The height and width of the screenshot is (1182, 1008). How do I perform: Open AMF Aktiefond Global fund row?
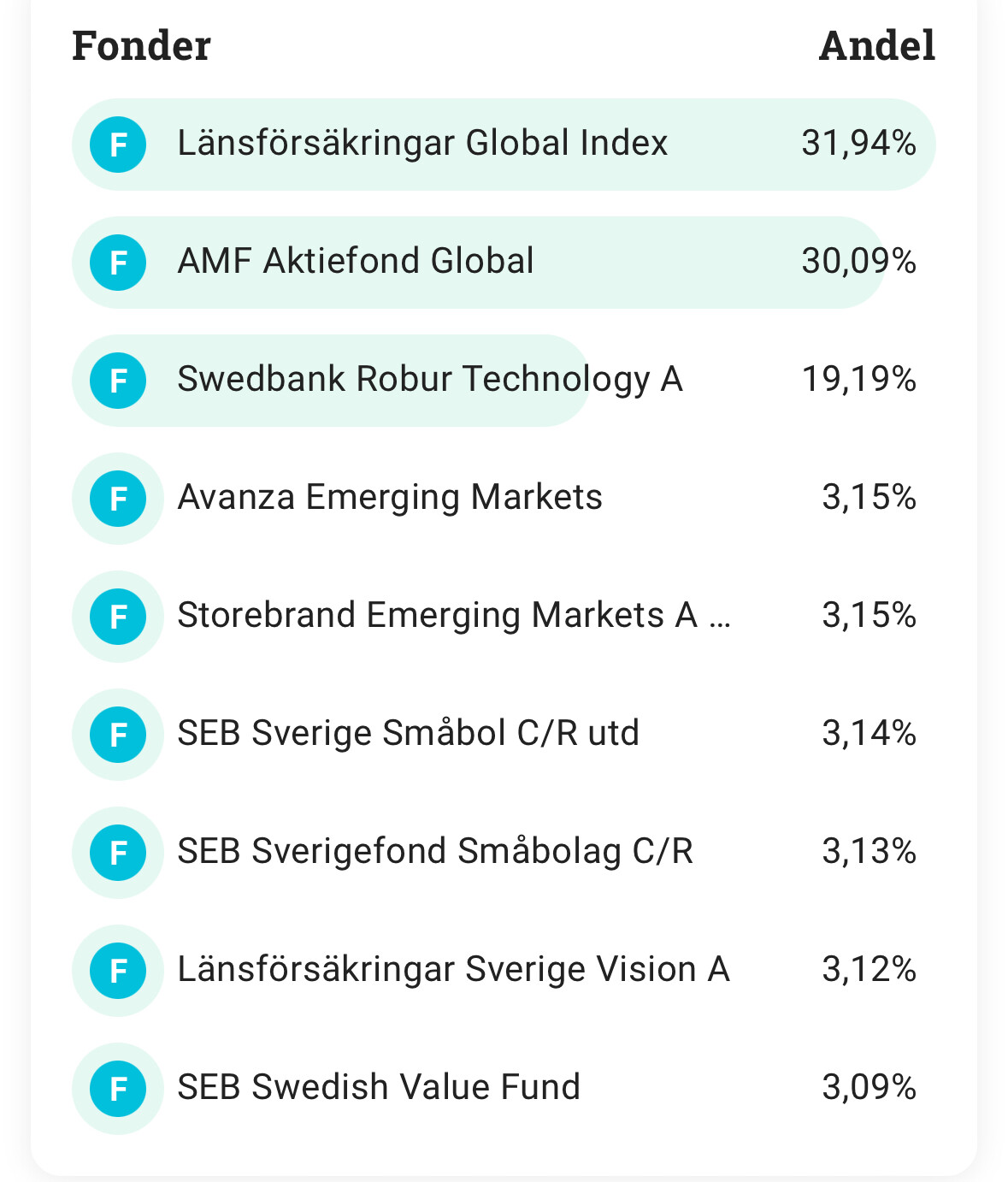(356, 262)
